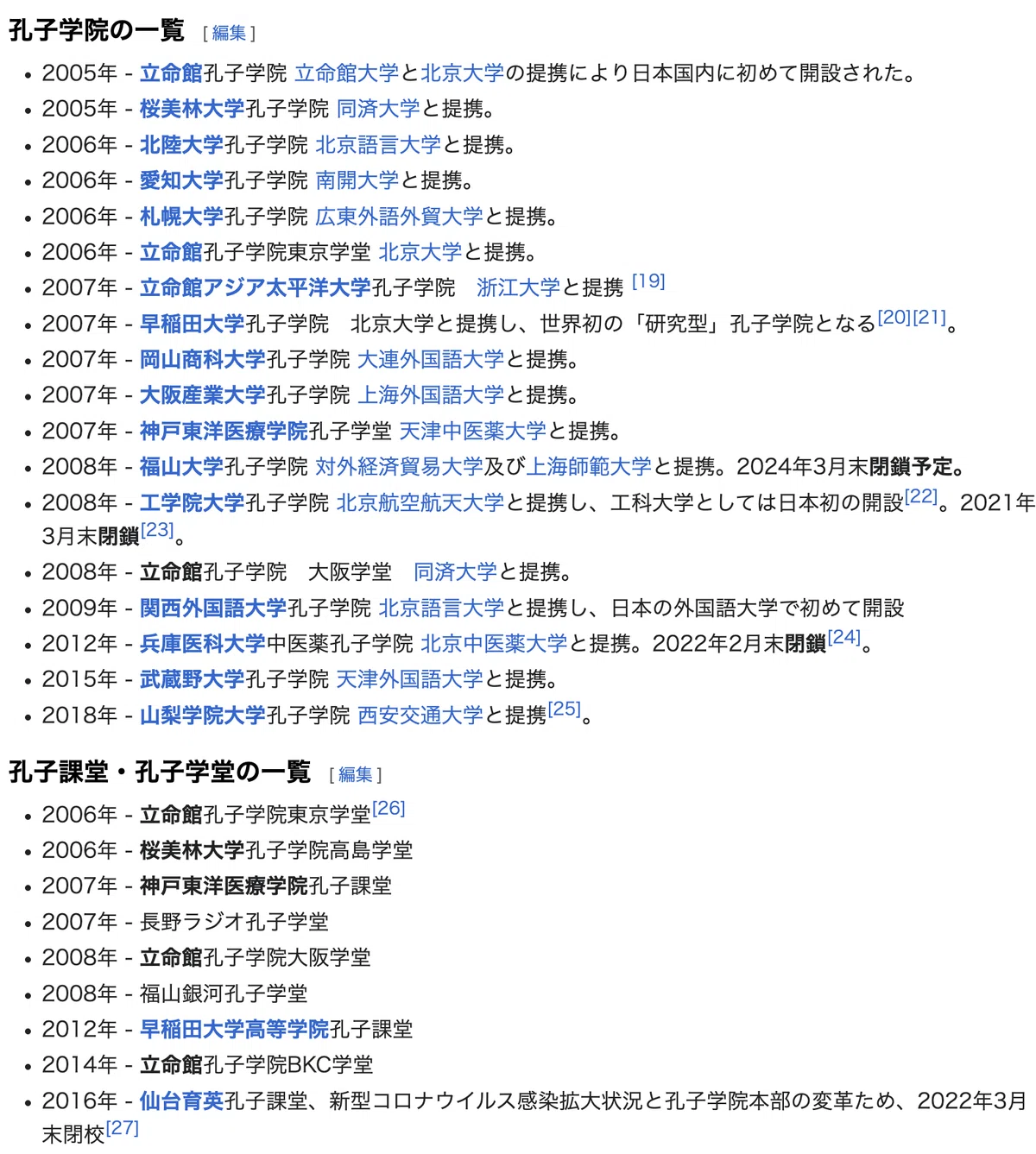This screenshot has width=1036, height=1154.
Task: Follow the 桜美林大学 link in the 2005年 entry
Action: (193, 109)
